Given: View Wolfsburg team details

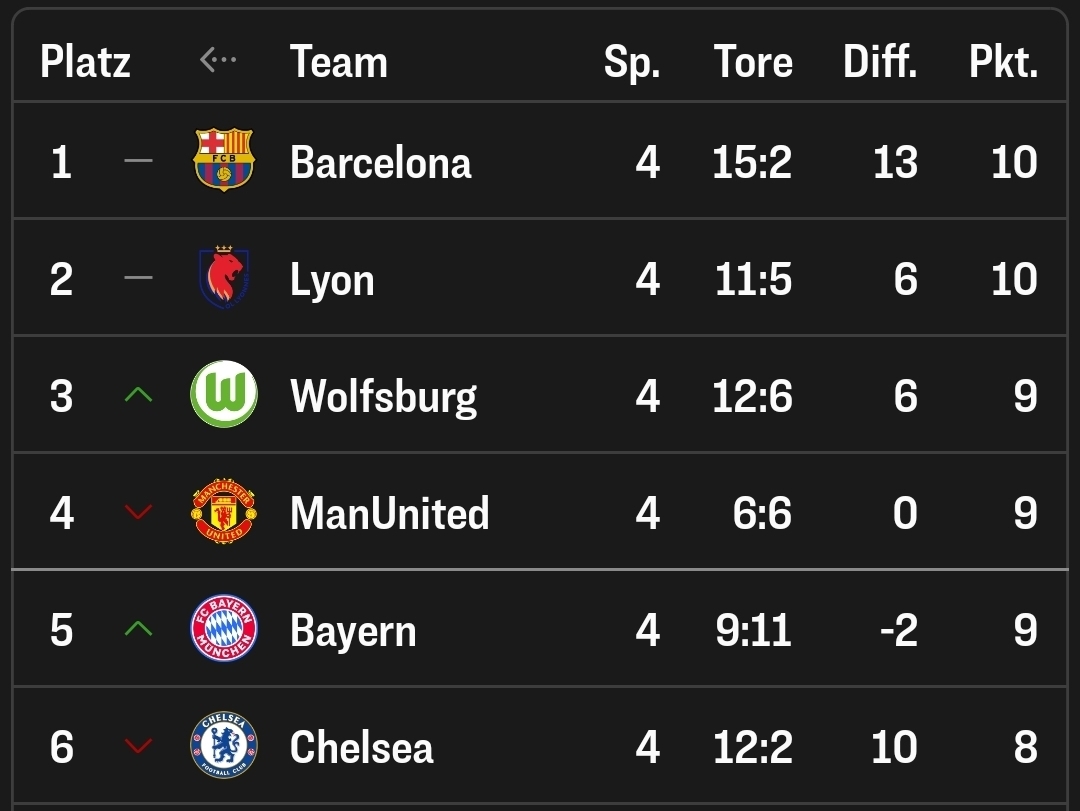Looking at the screenshot, I should click(x=383, y=396).
